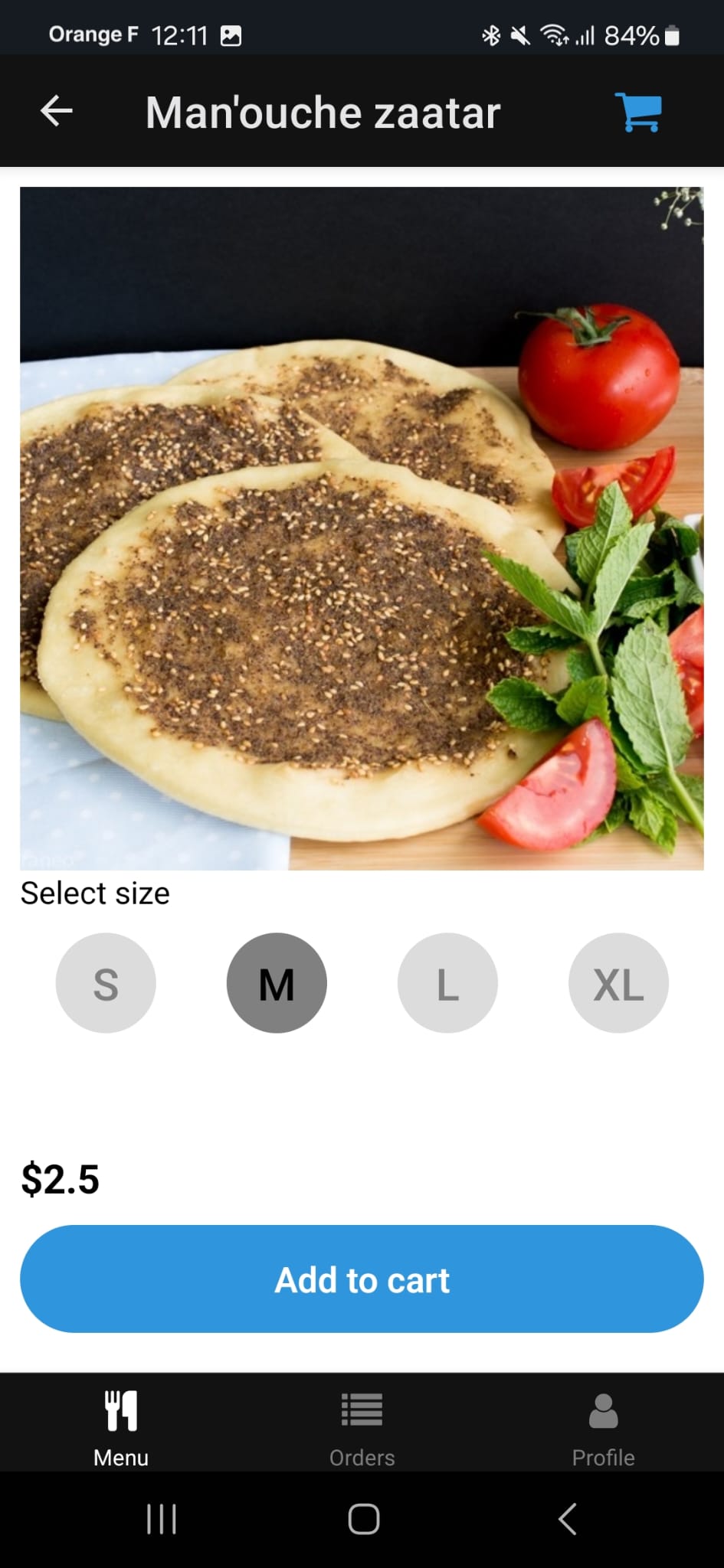
Task: Go back using the header arrow
Action: (57, 111)
